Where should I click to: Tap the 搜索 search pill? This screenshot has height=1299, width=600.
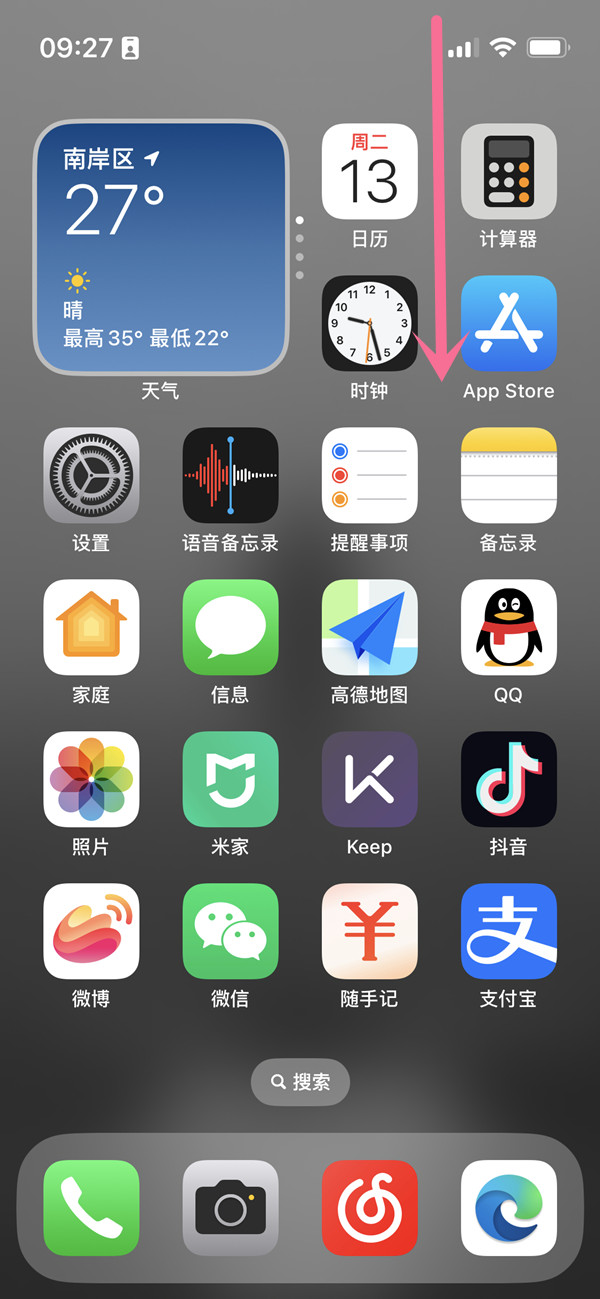pos(300,1082)
